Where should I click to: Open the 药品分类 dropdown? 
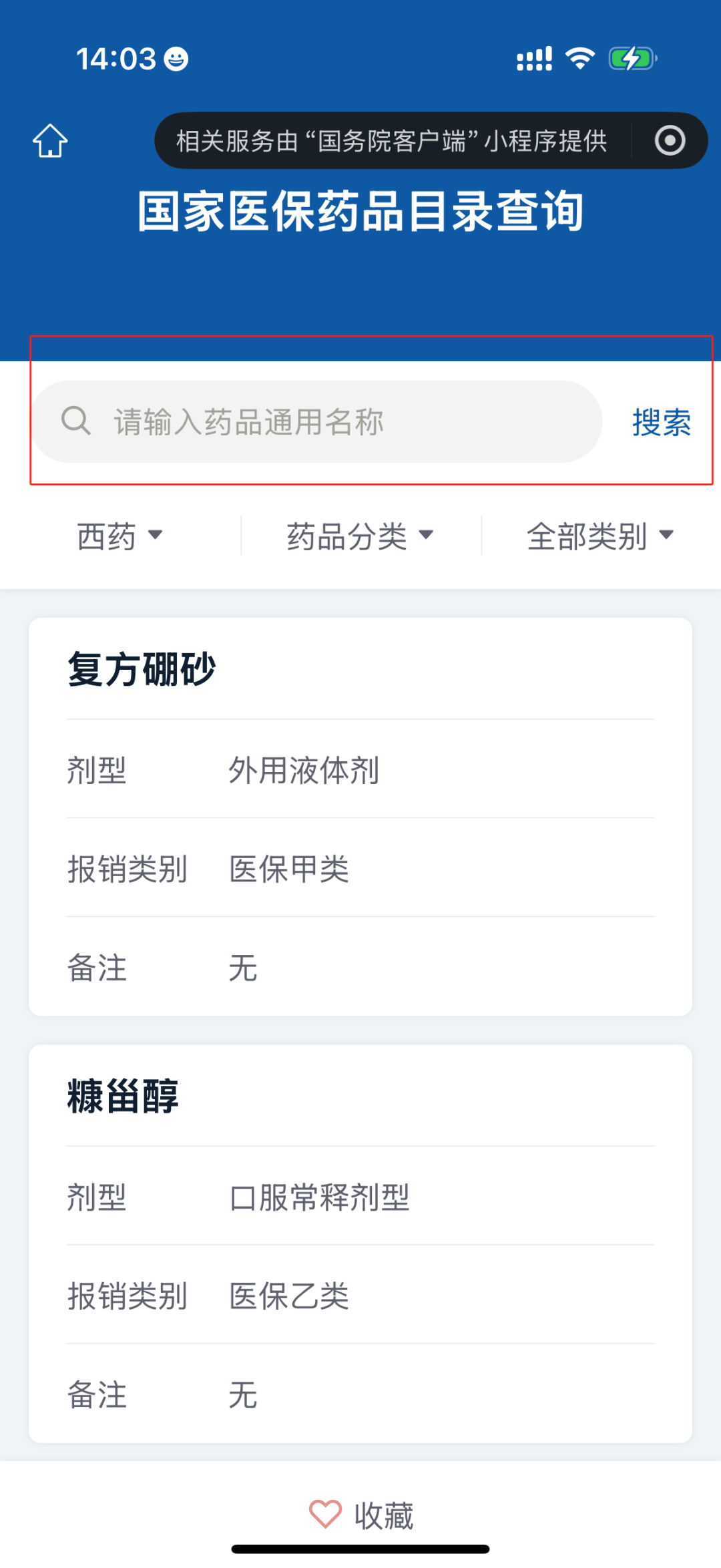tap(360, 536)
